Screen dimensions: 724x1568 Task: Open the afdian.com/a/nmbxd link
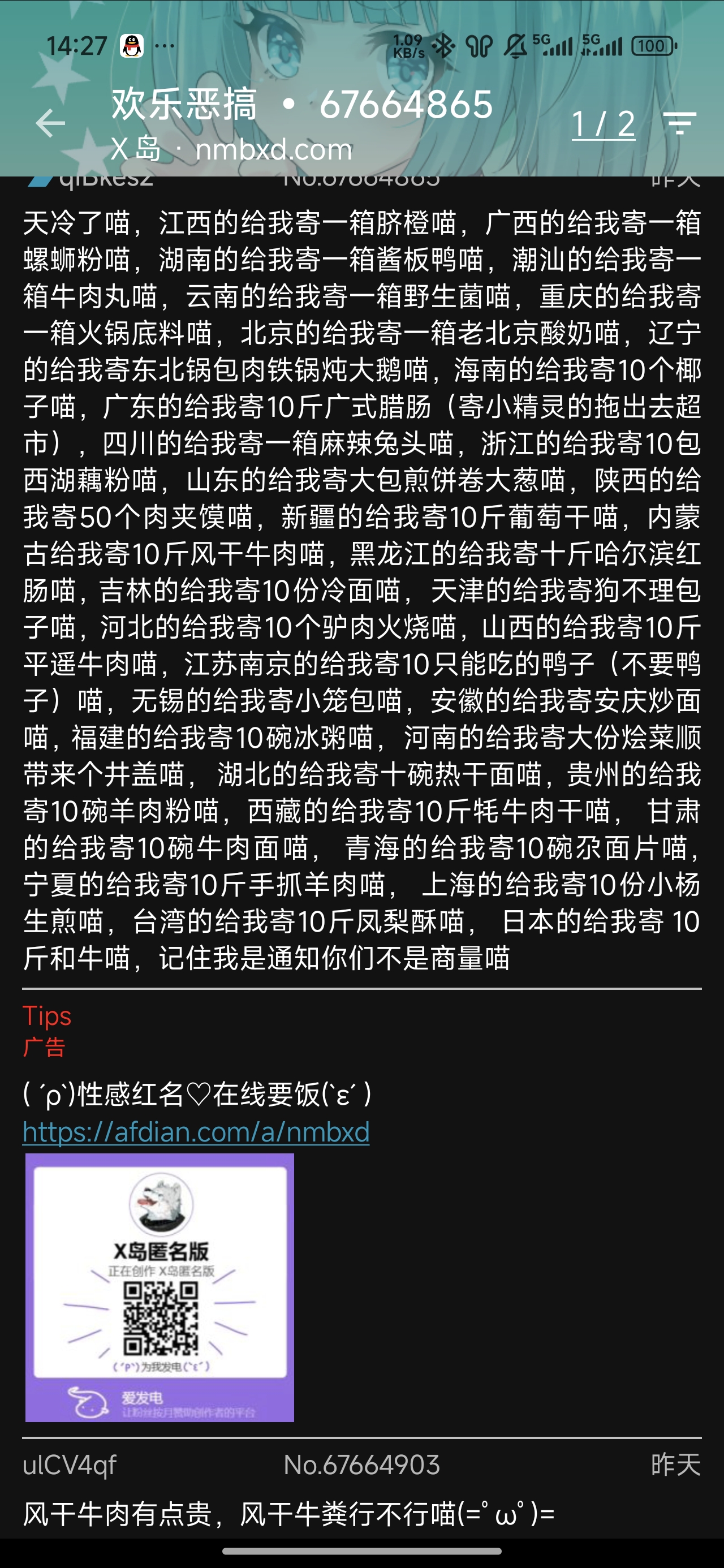point(196,1132)
